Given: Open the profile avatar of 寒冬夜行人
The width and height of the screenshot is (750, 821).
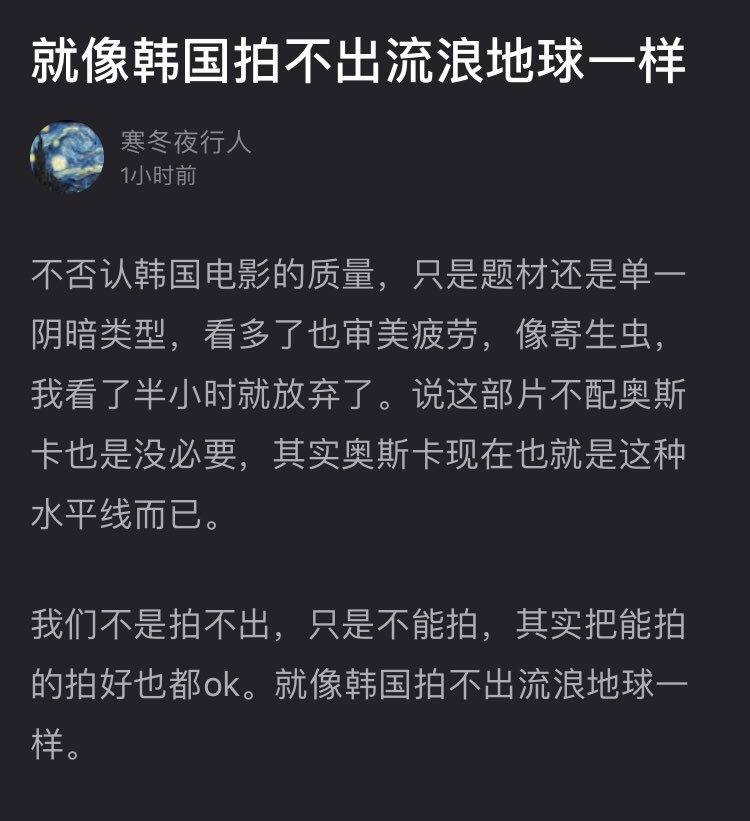Looking at the screenshot, I should (x=67, y=157).
